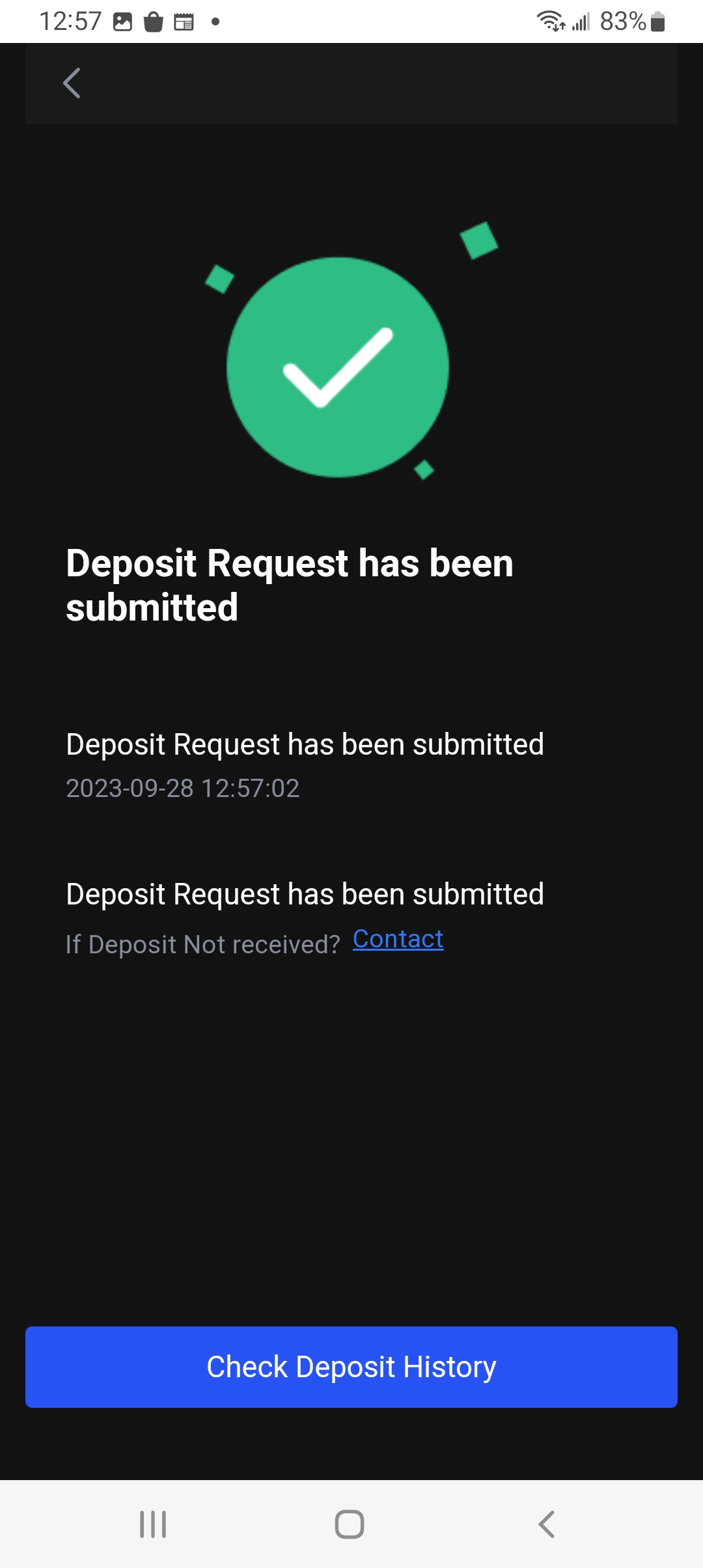Image resolution: width=703 pixels, height=1568 pixels.
Task: Tap the back arrow in the top bar
Action: point(72,83)
